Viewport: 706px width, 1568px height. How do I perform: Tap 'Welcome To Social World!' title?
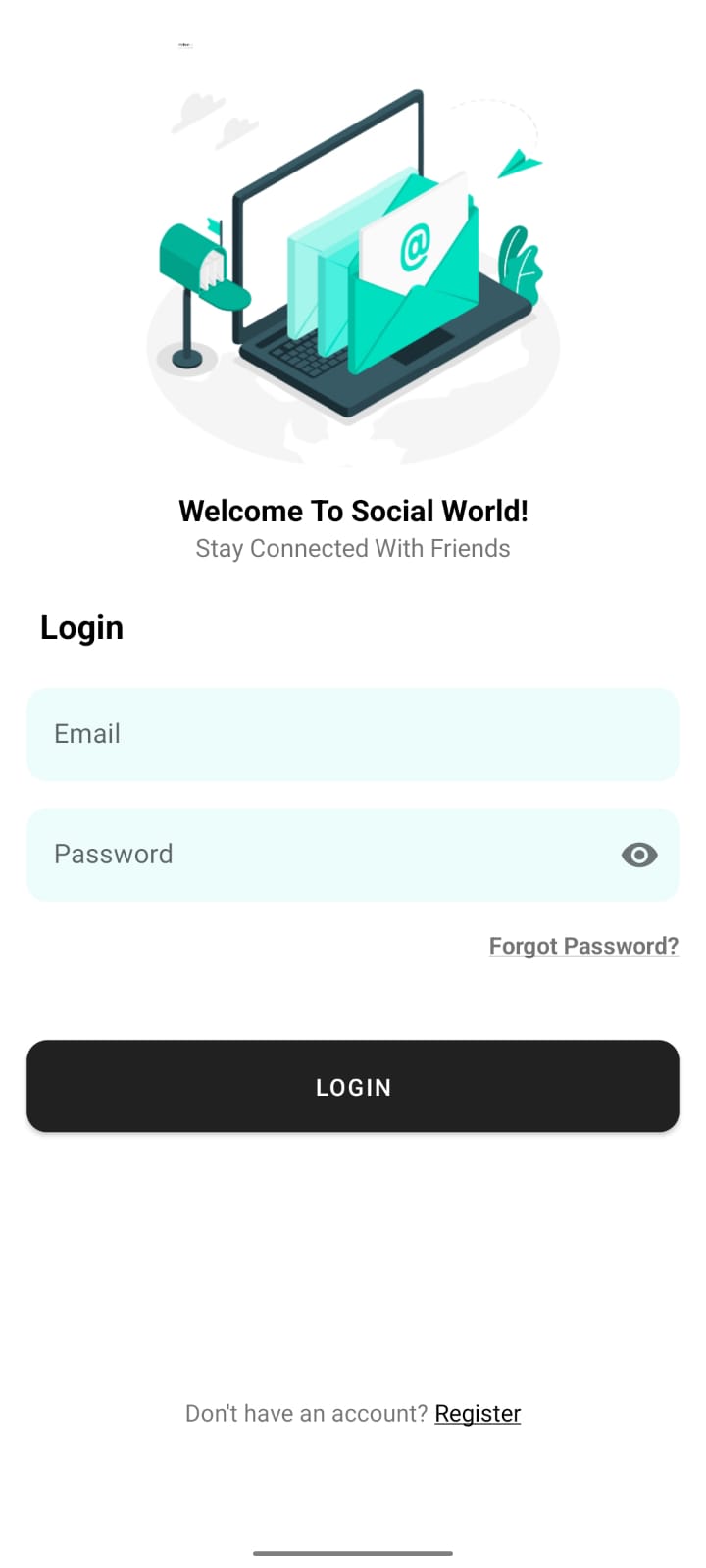(x=353, y=511)
